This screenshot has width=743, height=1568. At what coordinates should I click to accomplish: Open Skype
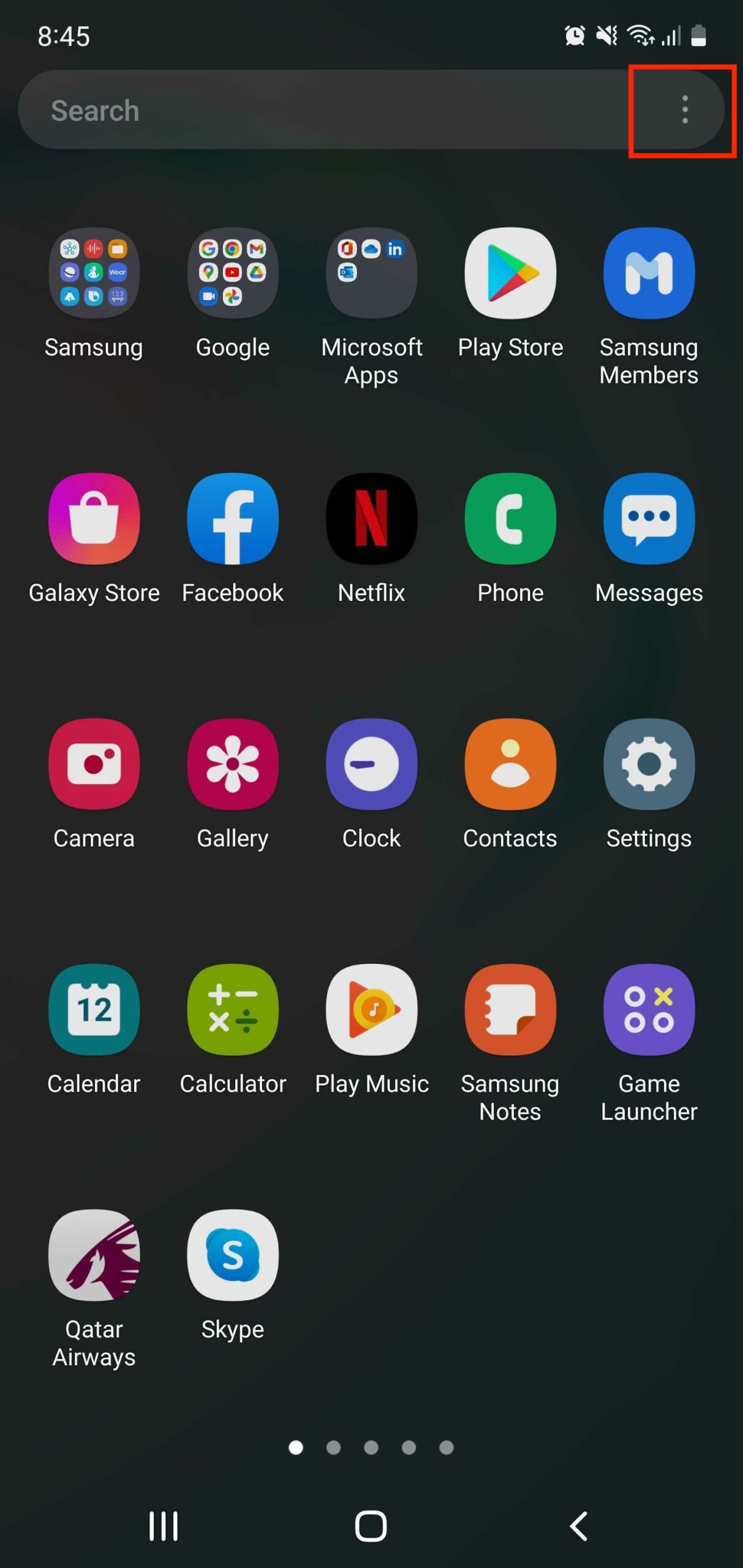(x=232, y=1254)
